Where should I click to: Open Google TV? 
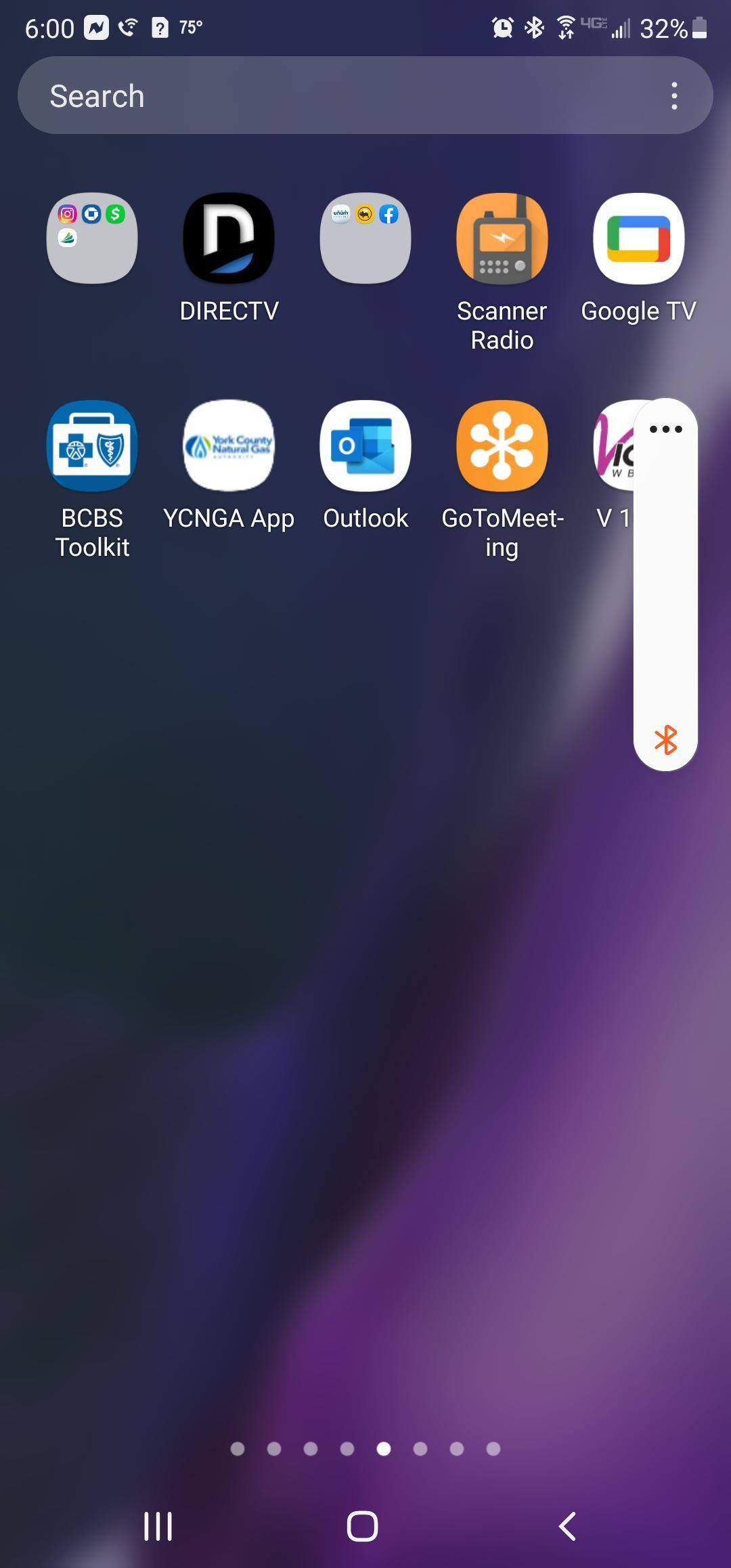[x=638, y=238]
